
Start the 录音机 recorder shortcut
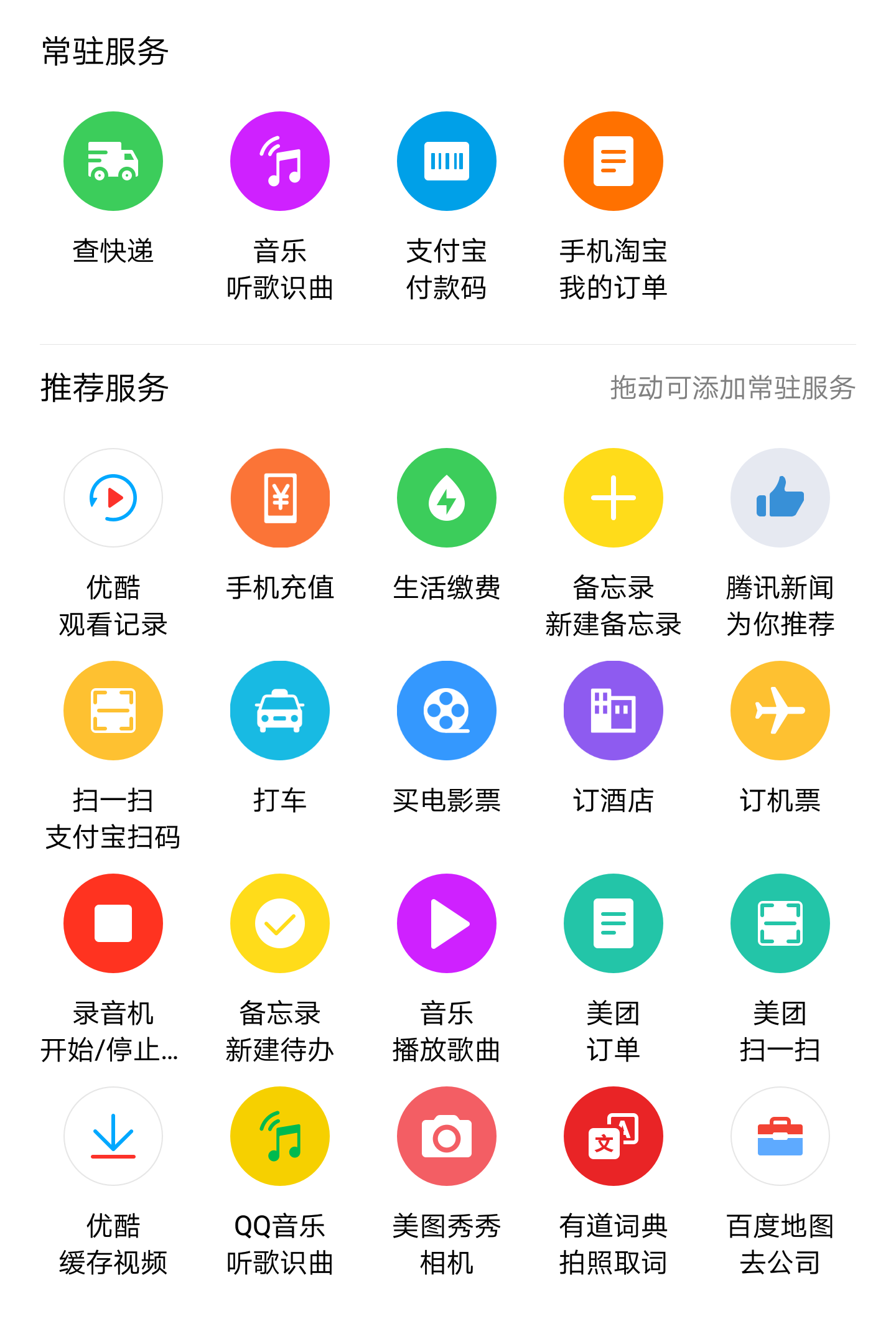point(113,923)
